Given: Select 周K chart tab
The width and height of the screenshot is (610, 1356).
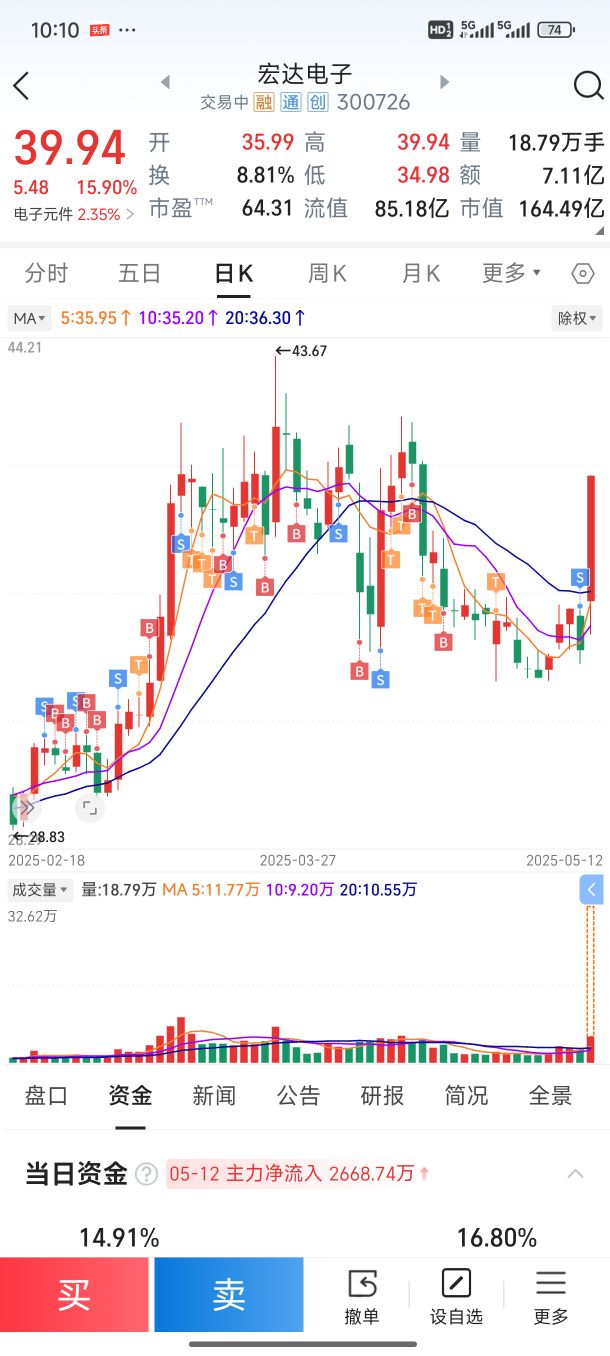Looking at the screenshot, I should [x=327, y=273].
